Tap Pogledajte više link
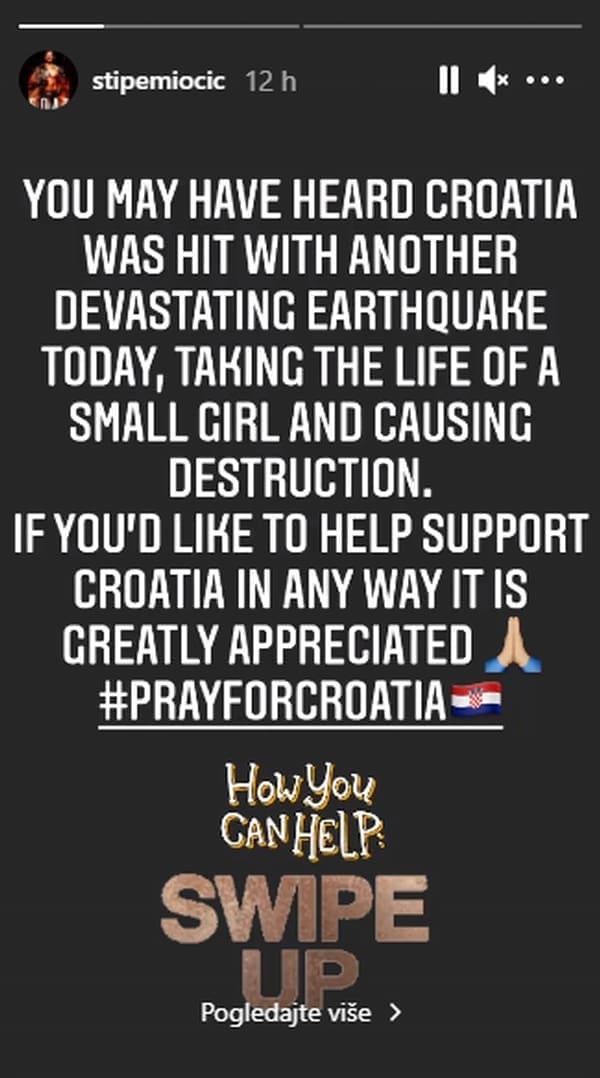The image size is (600, 1078). (x=300, y=1013)
